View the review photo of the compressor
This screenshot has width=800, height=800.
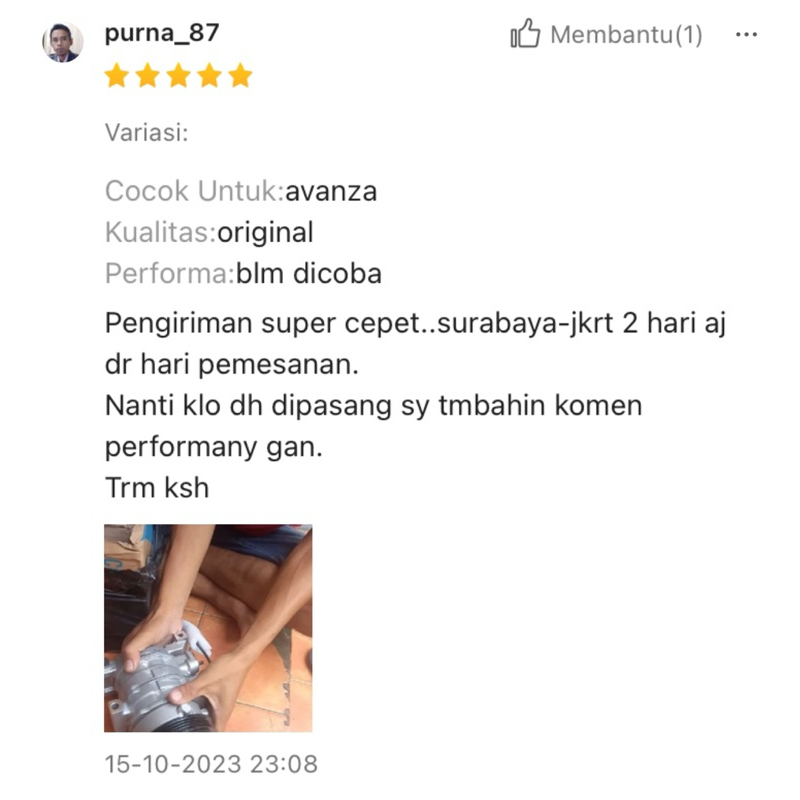pos(208,628)
